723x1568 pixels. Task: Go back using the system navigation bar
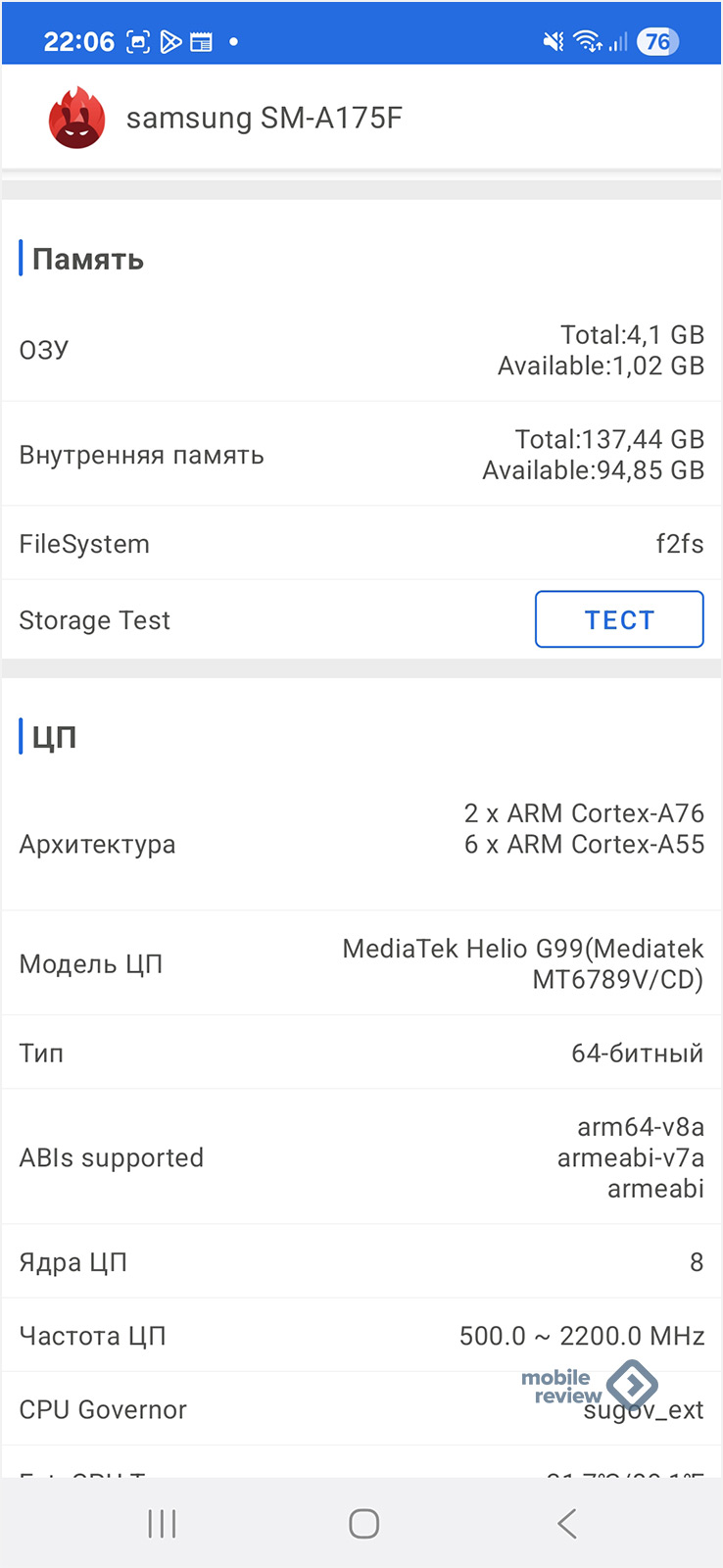coord(566,1524)
